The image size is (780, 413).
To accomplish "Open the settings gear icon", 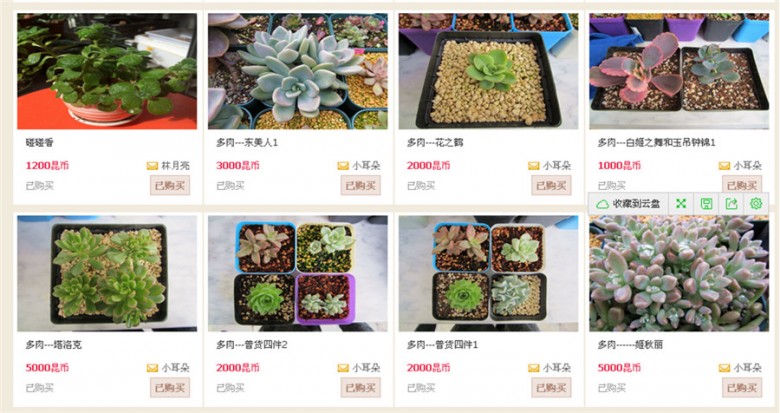I will click(756, 203).
